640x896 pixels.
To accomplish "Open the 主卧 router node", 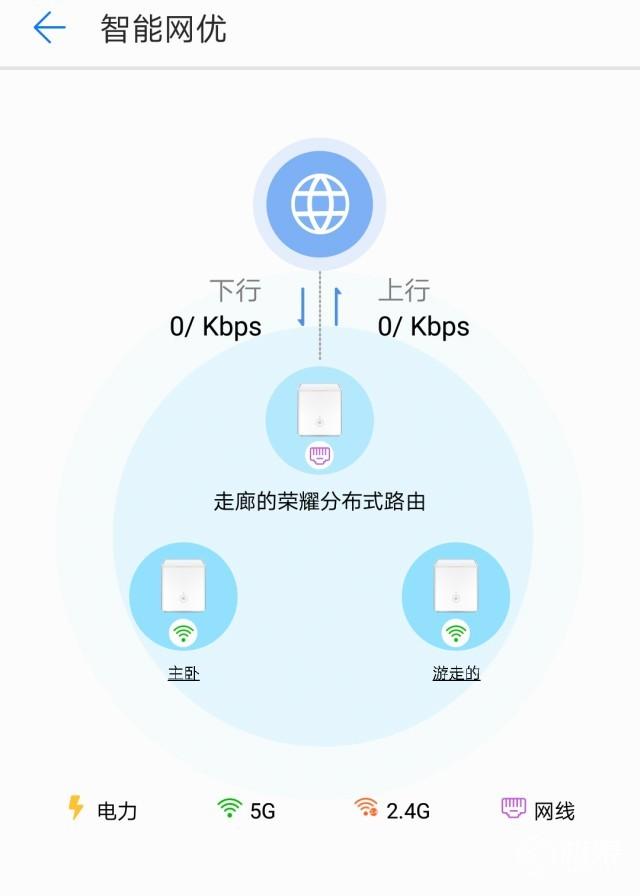I will click(x=183, y=597).
